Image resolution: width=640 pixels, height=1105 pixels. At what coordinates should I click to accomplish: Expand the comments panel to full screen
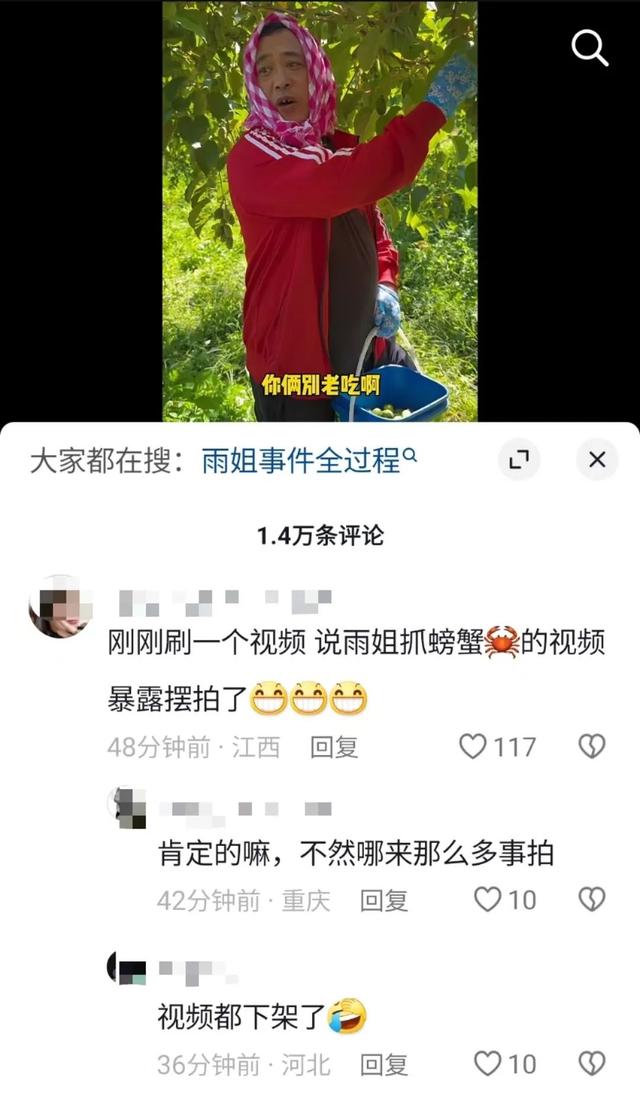(518, 460)
